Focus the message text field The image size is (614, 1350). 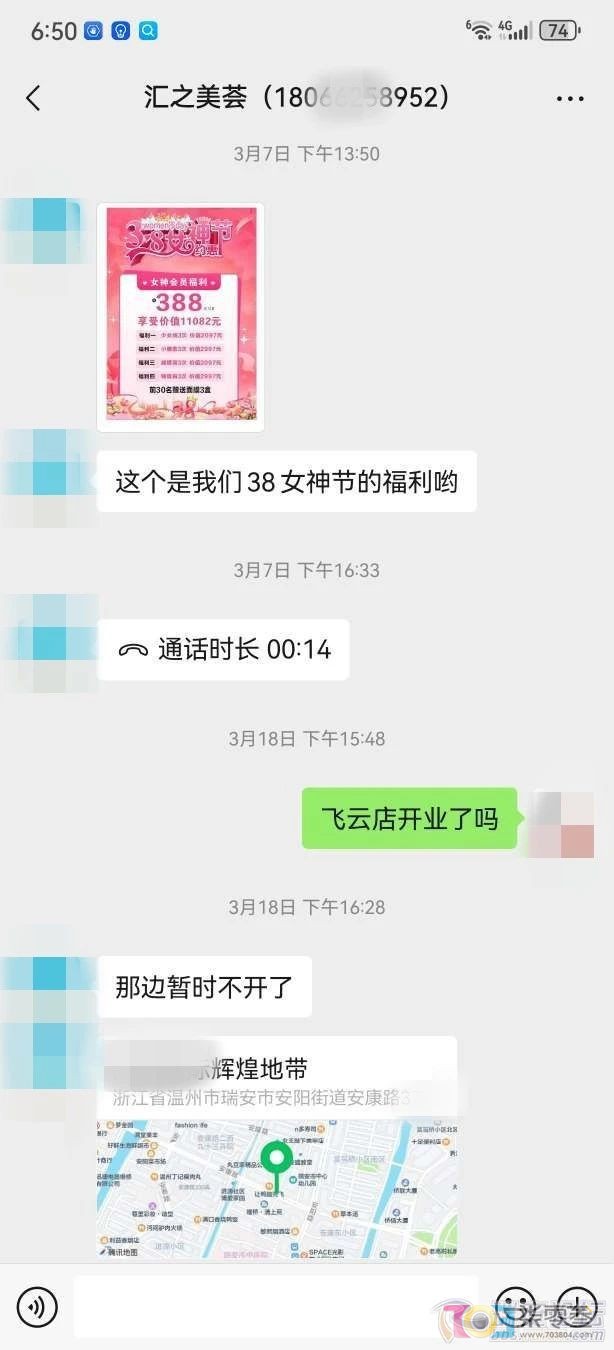coord(275,1306)
